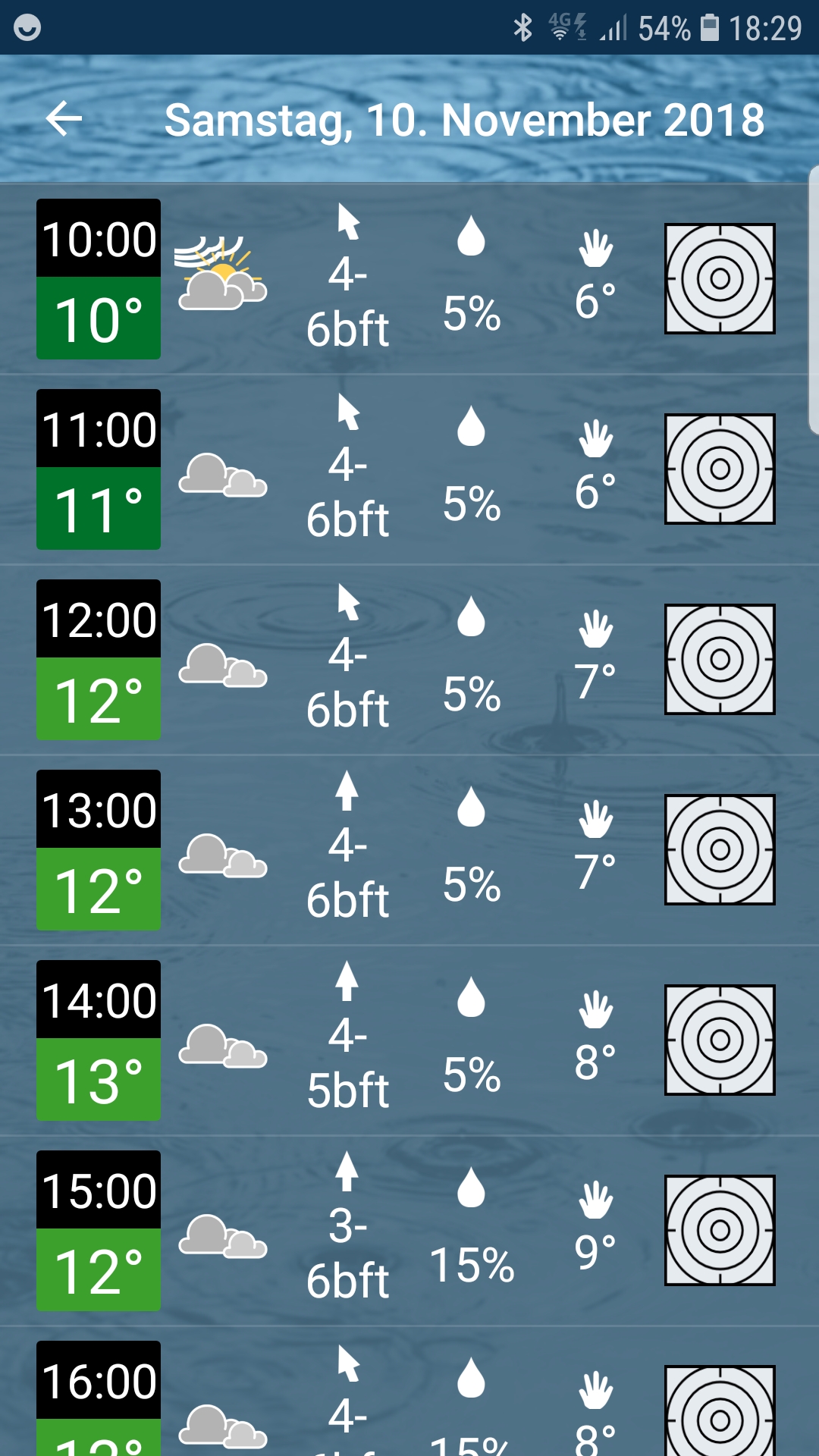Go back using the arrow beside the date
Viewport: 819px width, 1456px height.
64,119
